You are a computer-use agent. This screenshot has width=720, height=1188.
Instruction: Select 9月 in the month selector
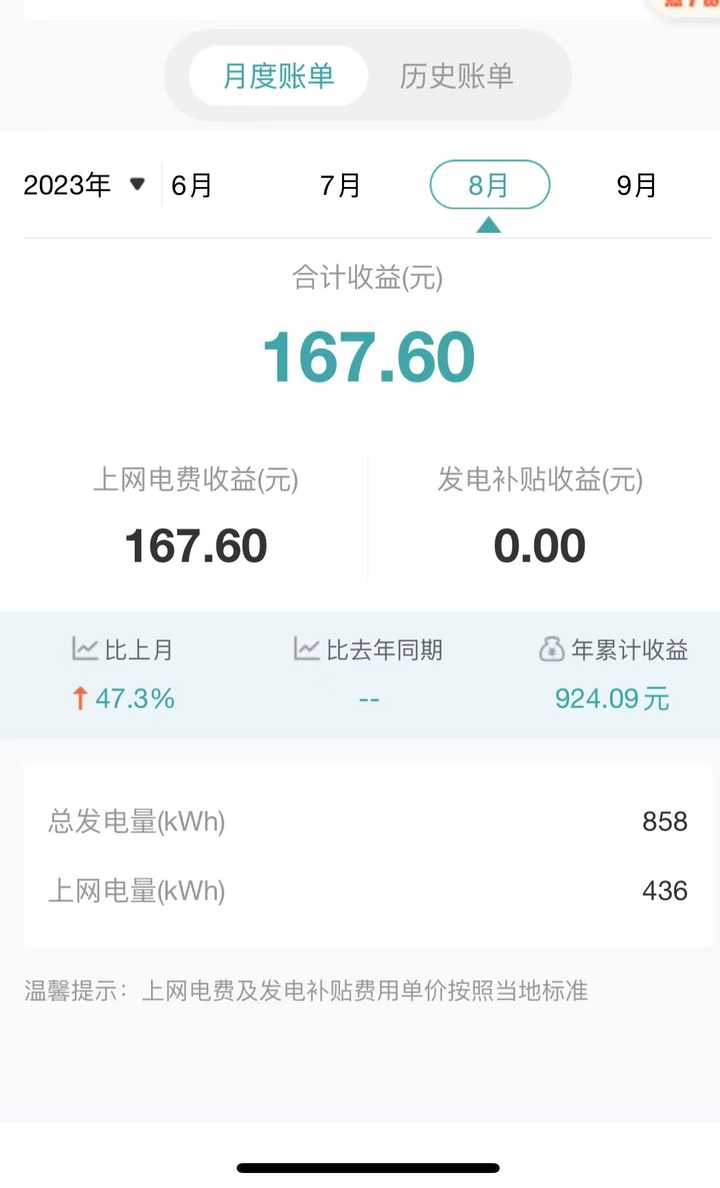(x=637, y=186)
